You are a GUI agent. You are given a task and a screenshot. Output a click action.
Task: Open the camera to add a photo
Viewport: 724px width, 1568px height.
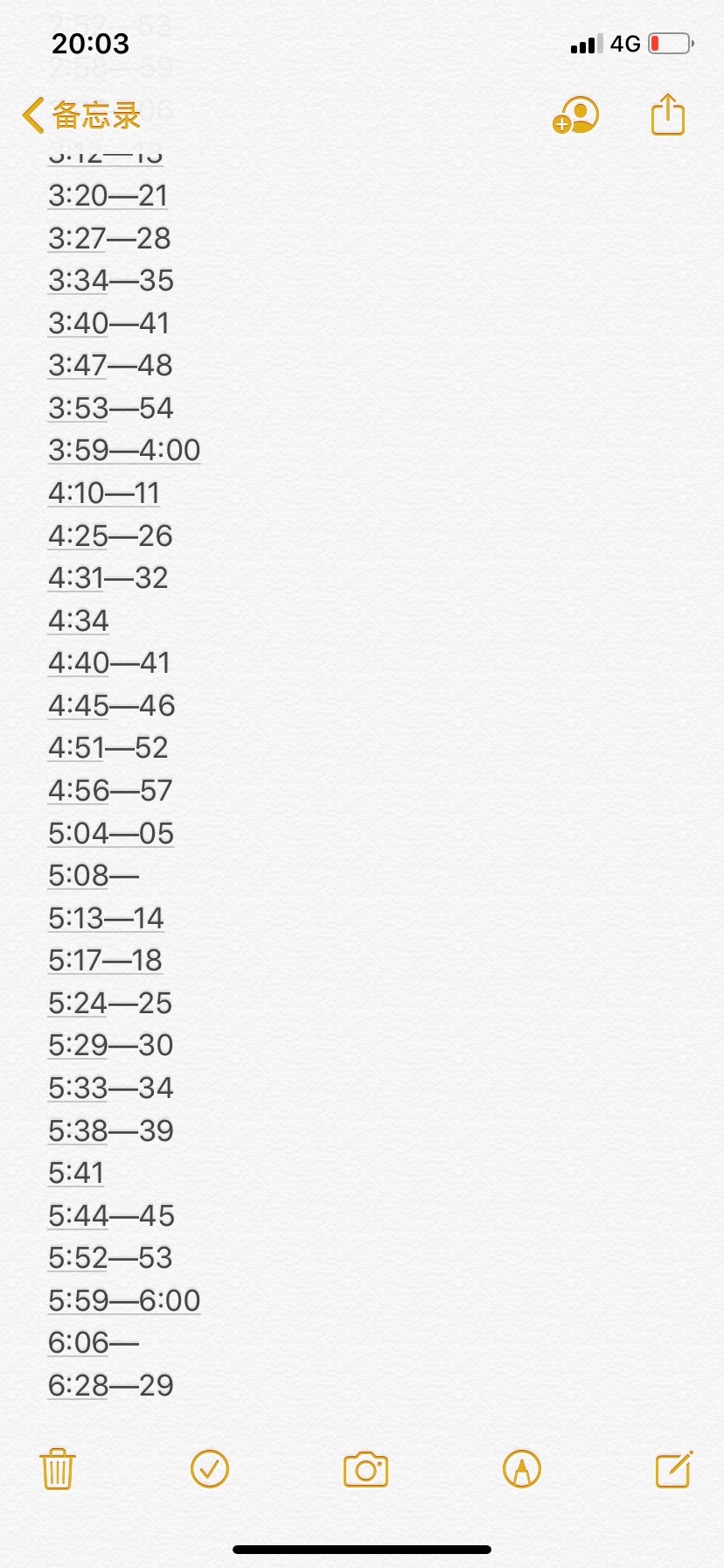coord(365,1470)
